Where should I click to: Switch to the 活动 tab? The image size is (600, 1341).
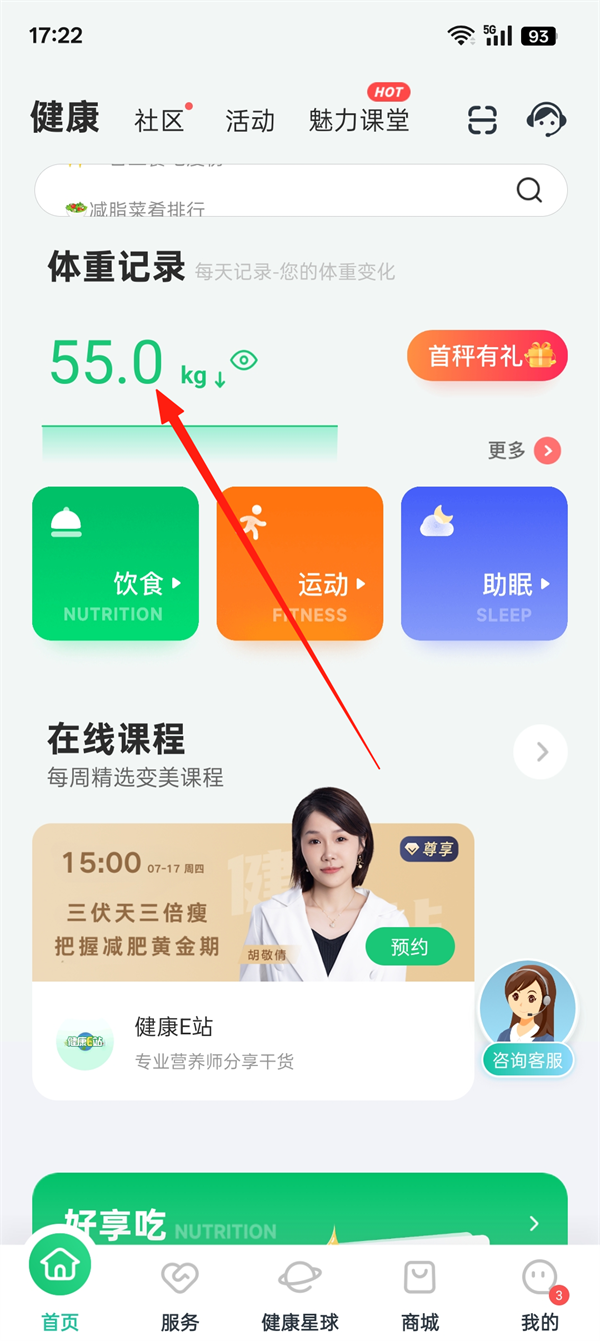tap(250, 121)
